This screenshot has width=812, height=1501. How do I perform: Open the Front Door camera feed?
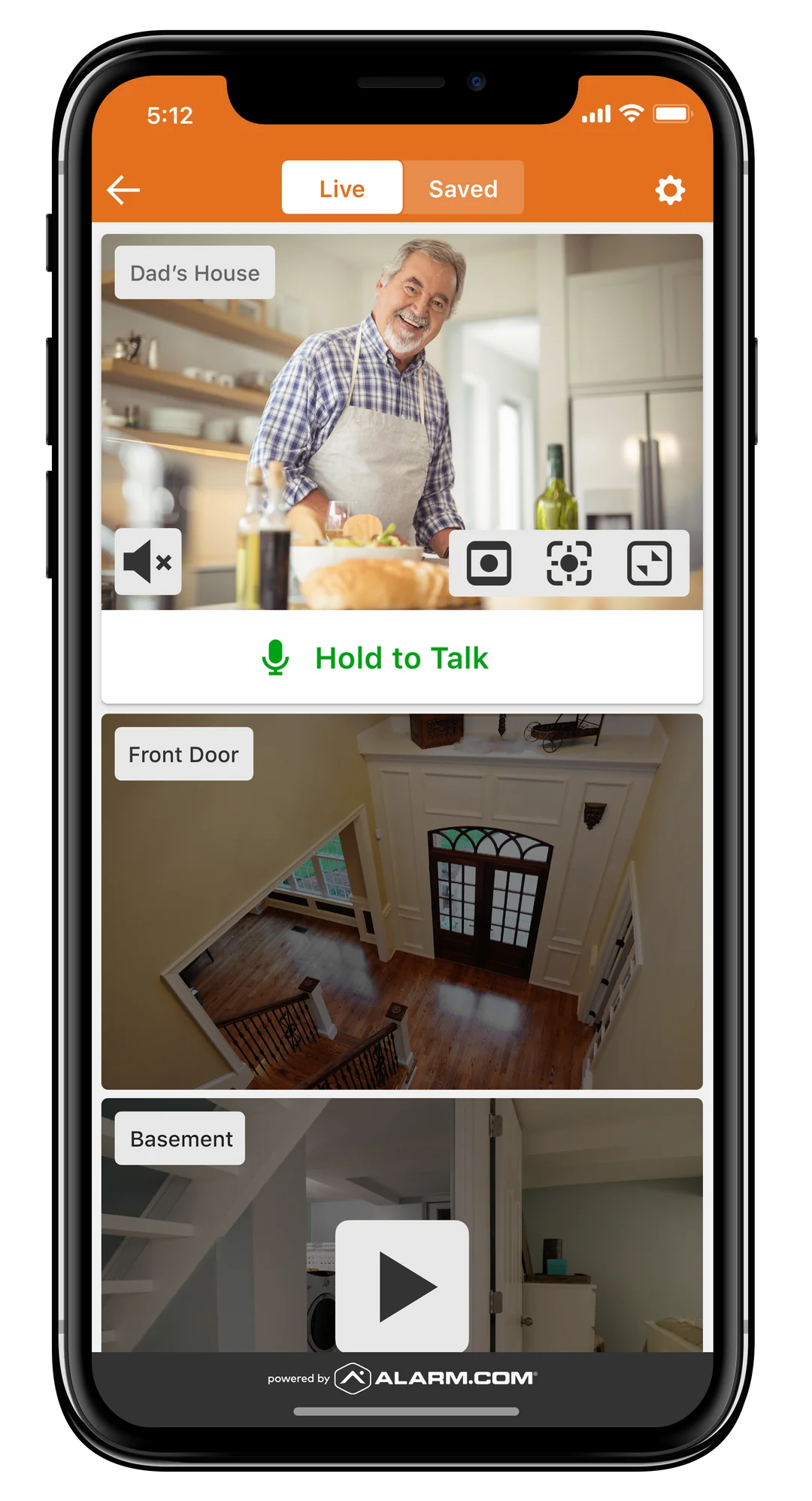click(x=402, y=902)
